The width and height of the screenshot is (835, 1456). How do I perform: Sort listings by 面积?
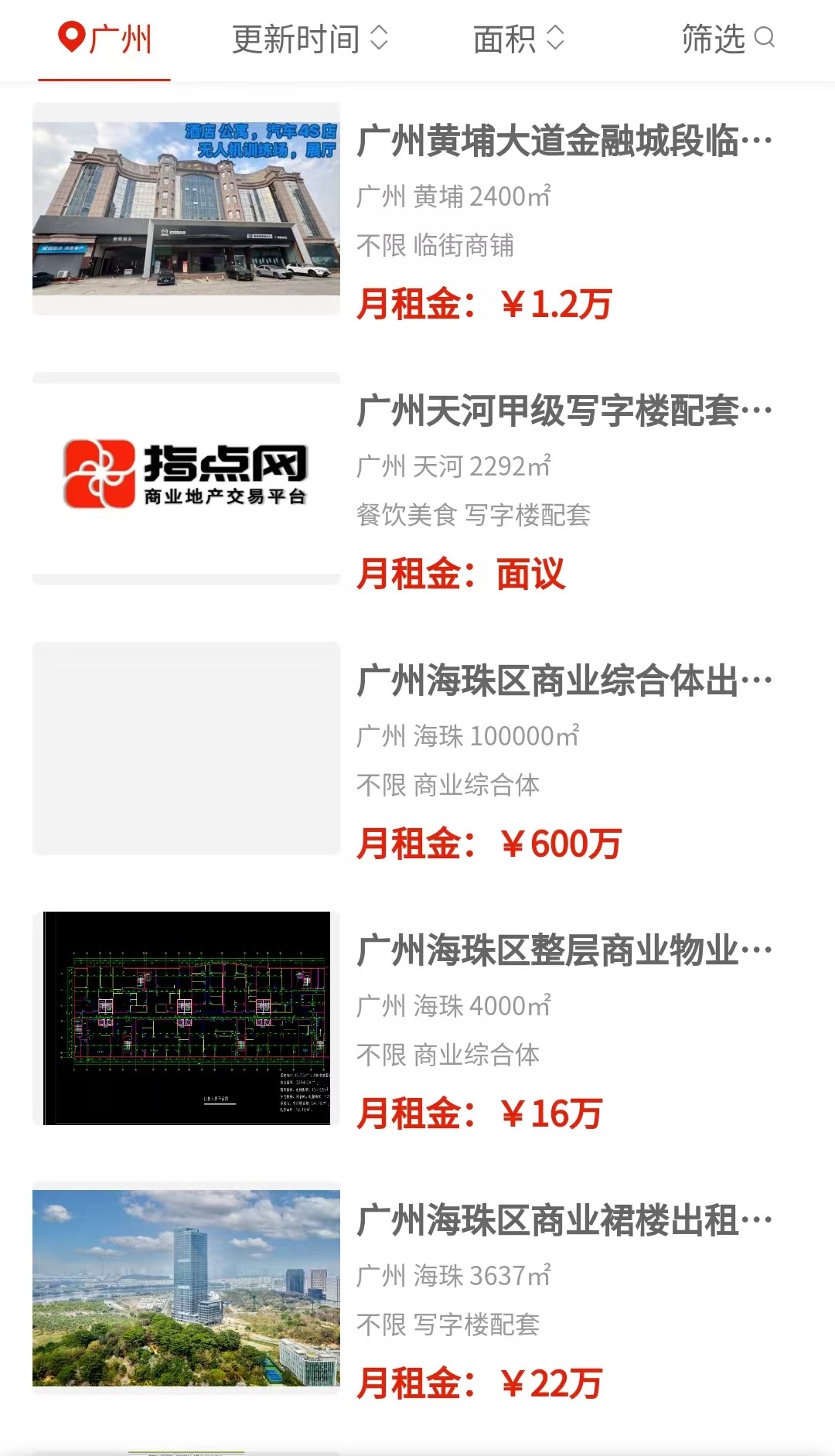[519, 39]
